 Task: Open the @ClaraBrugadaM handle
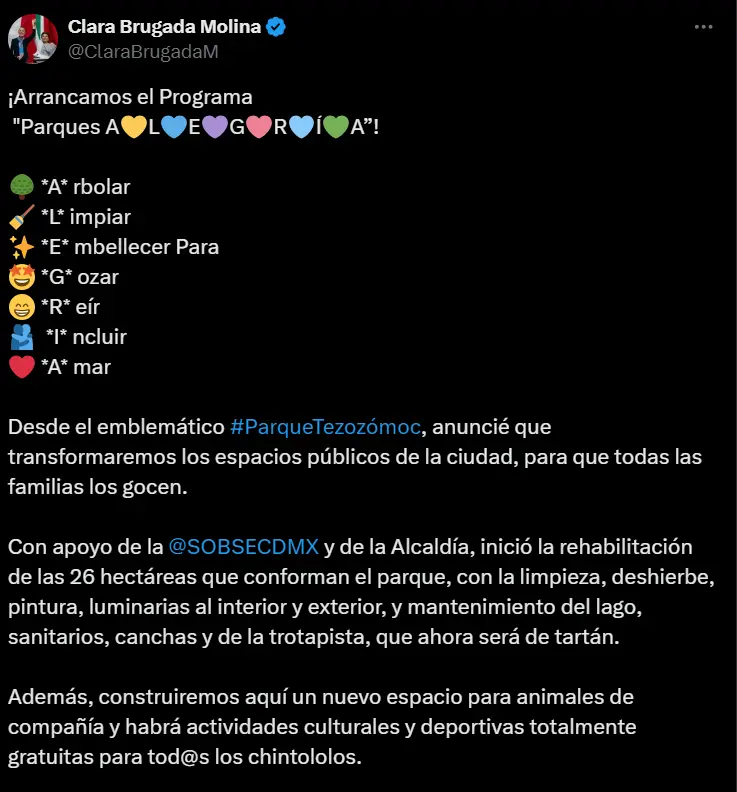[x=142, y=51]
